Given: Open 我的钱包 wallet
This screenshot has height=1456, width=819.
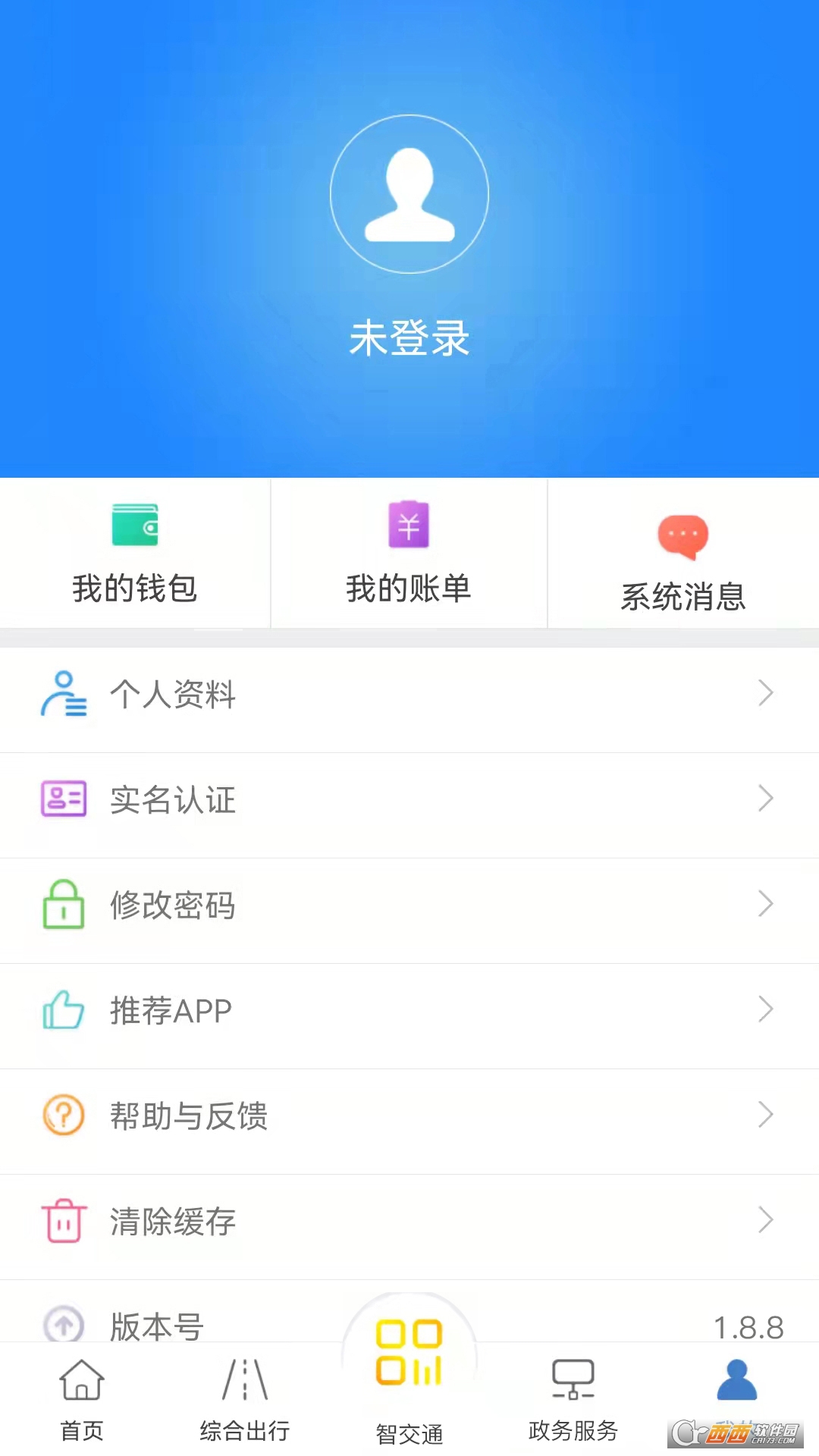Looking at the screenshot, I should click(x=135, y=554).
